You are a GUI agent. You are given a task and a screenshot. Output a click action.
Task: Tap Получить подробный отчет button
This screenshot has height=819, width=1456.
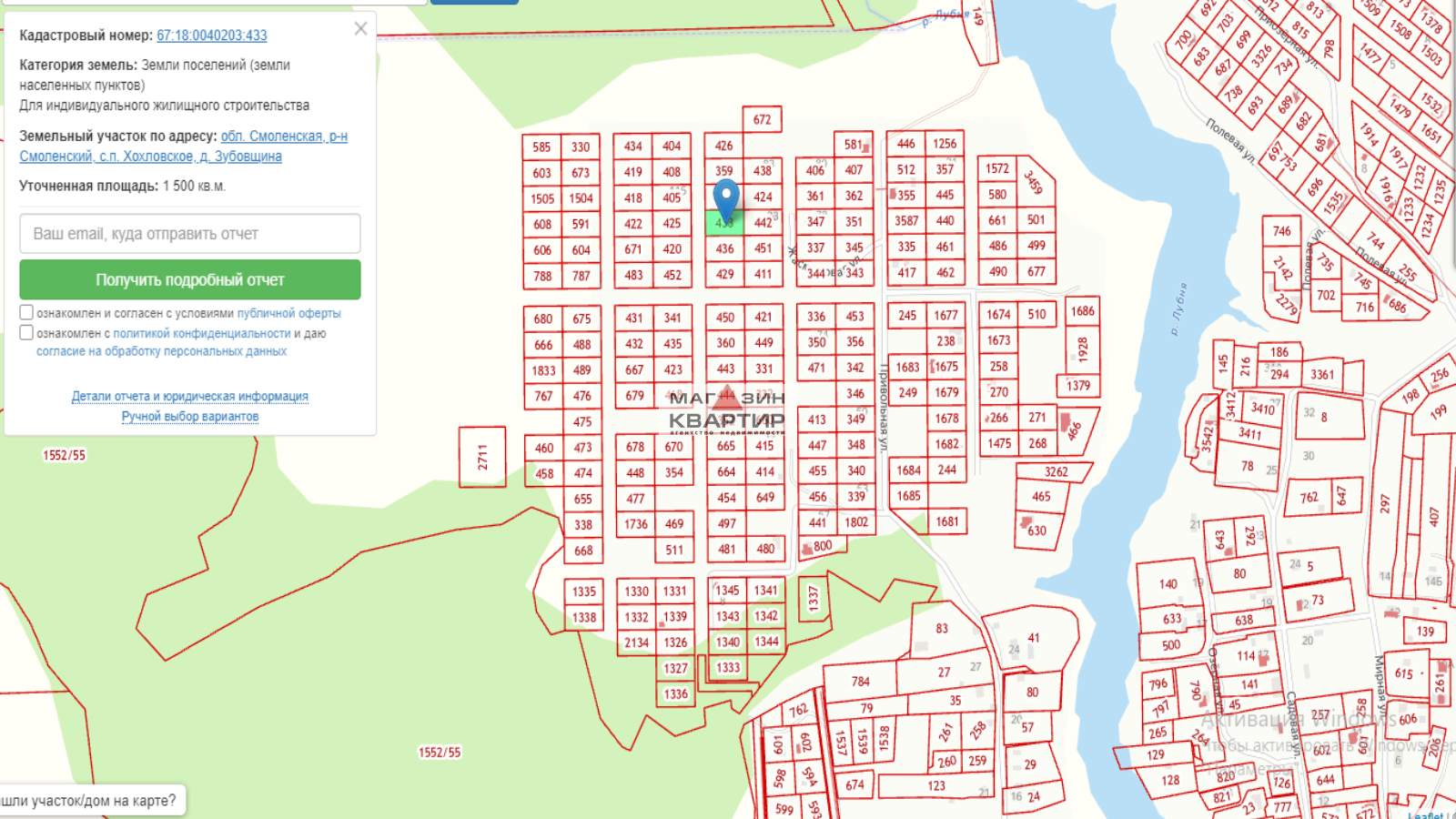[190, 279]
